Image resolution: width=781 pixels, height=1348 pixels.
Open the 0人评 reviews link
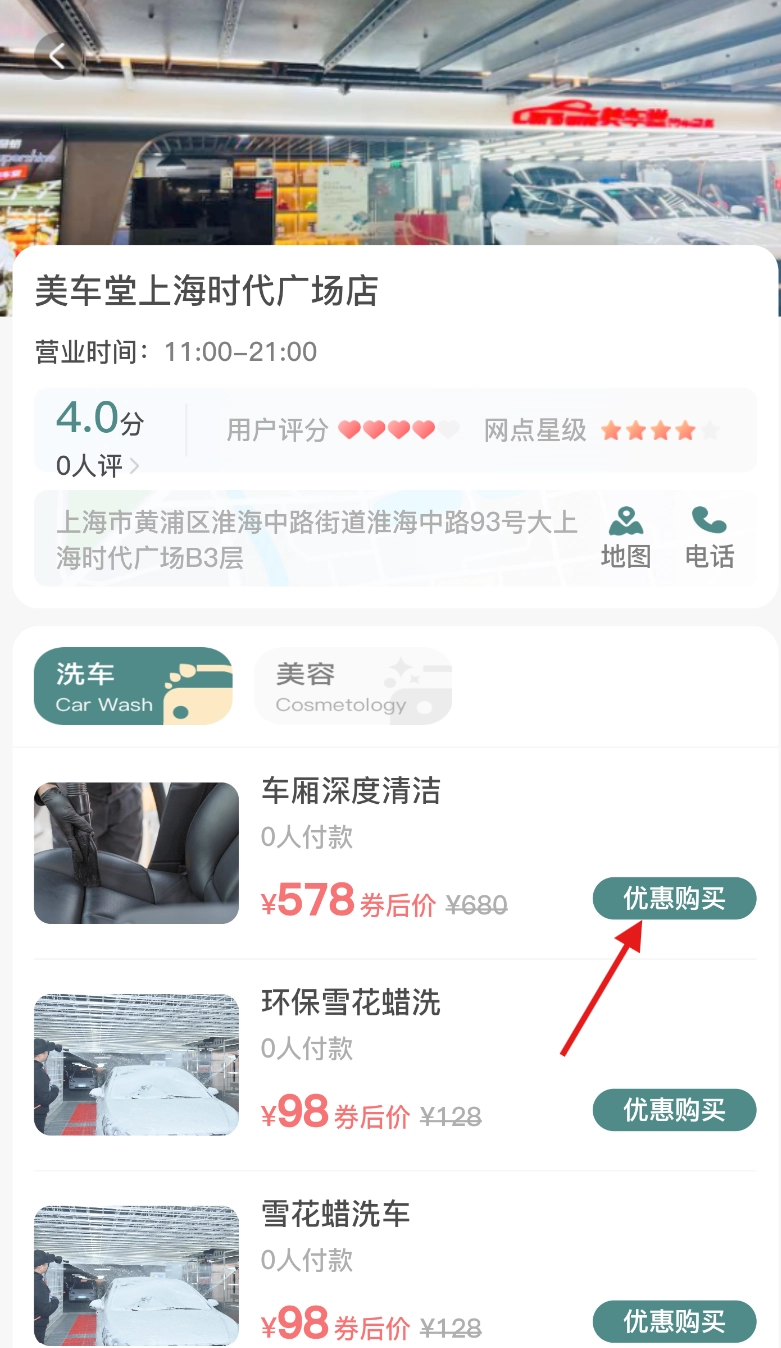[x=98, y=466]
